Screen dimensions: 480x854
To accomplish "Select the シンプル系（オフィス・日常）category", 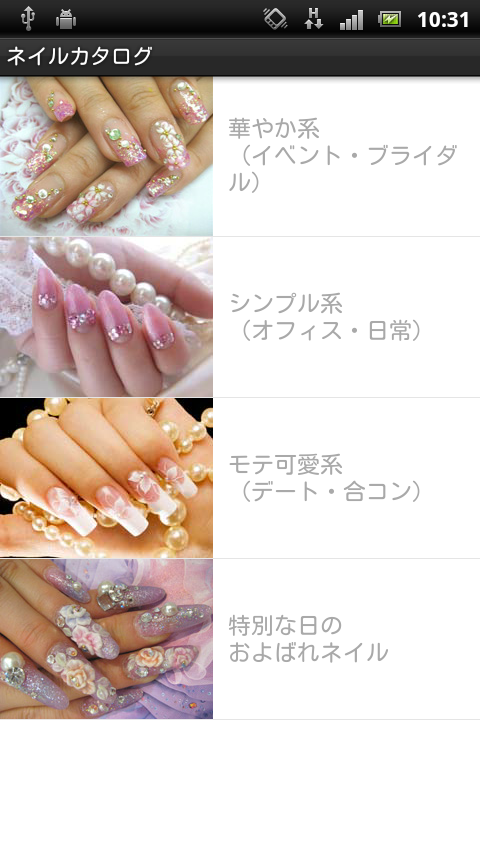I will 240,317.
